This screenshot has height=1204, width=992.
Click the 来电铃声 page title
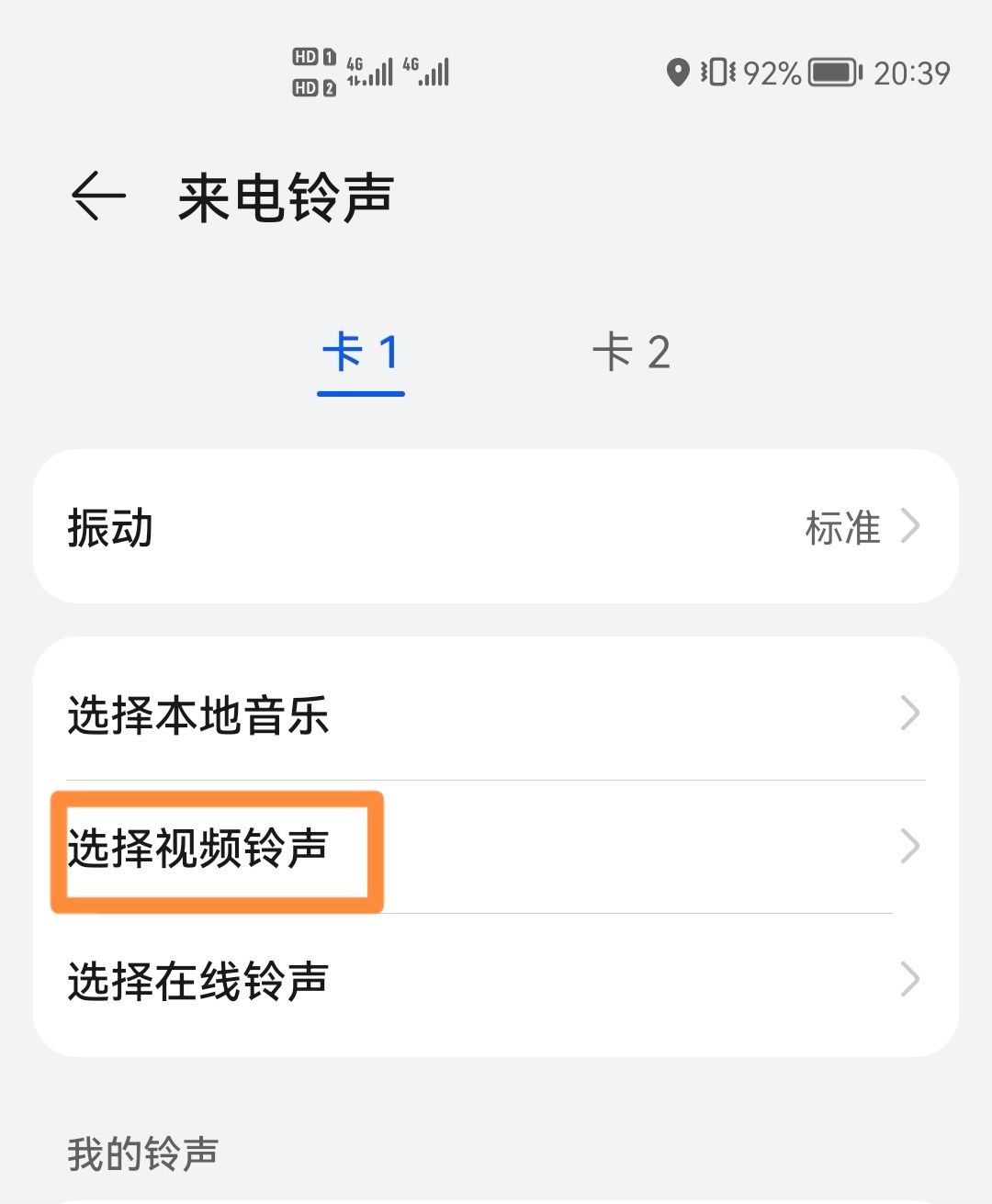[285, 197]
